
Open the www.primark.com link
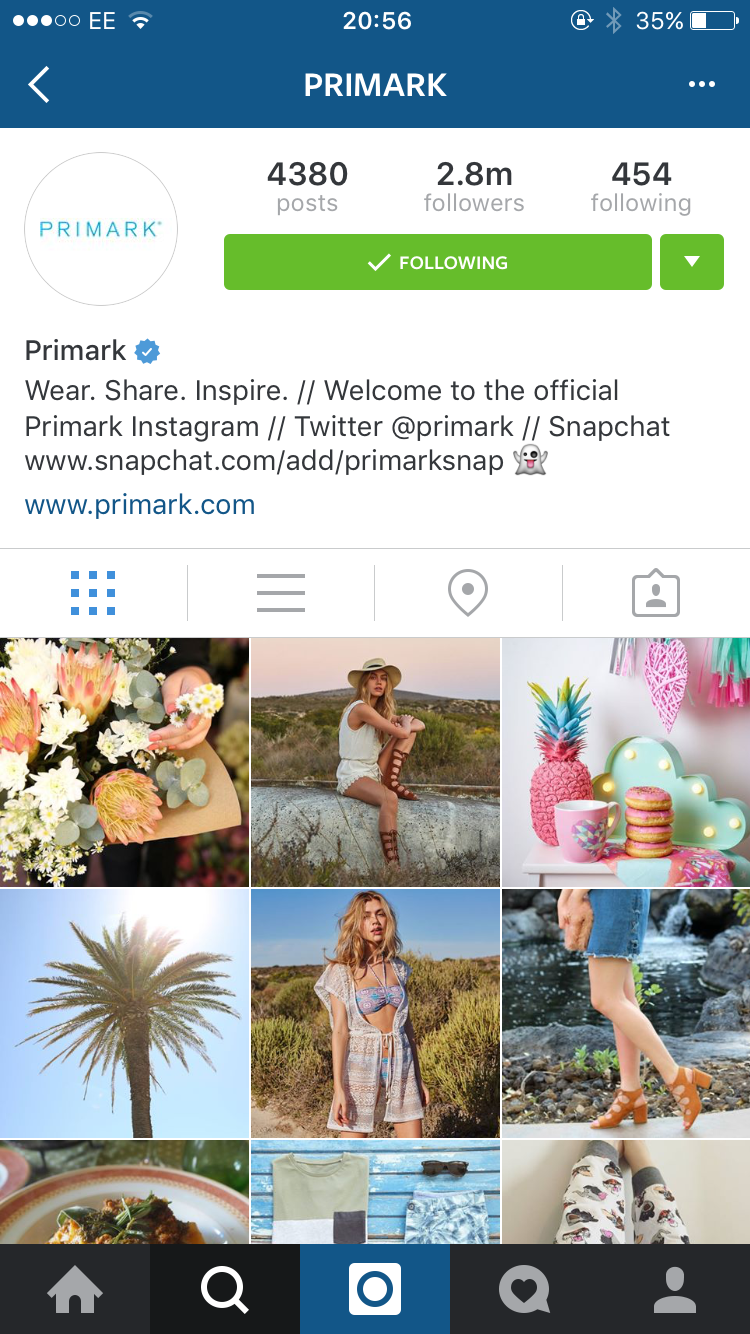pos(140,505)
